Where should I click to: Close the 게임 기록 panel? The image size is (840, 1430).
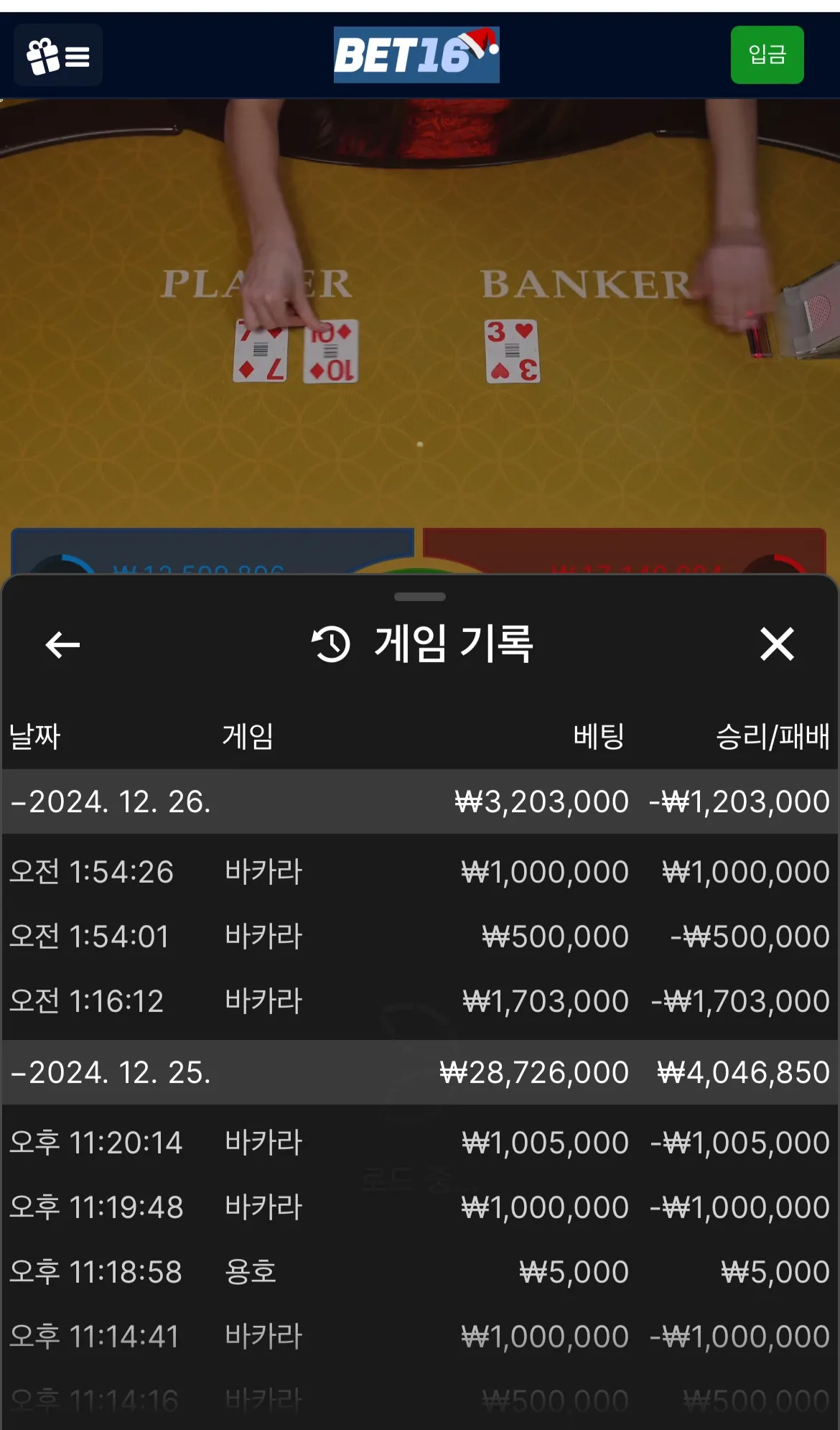pyautogui.click(x=777, y=644)
